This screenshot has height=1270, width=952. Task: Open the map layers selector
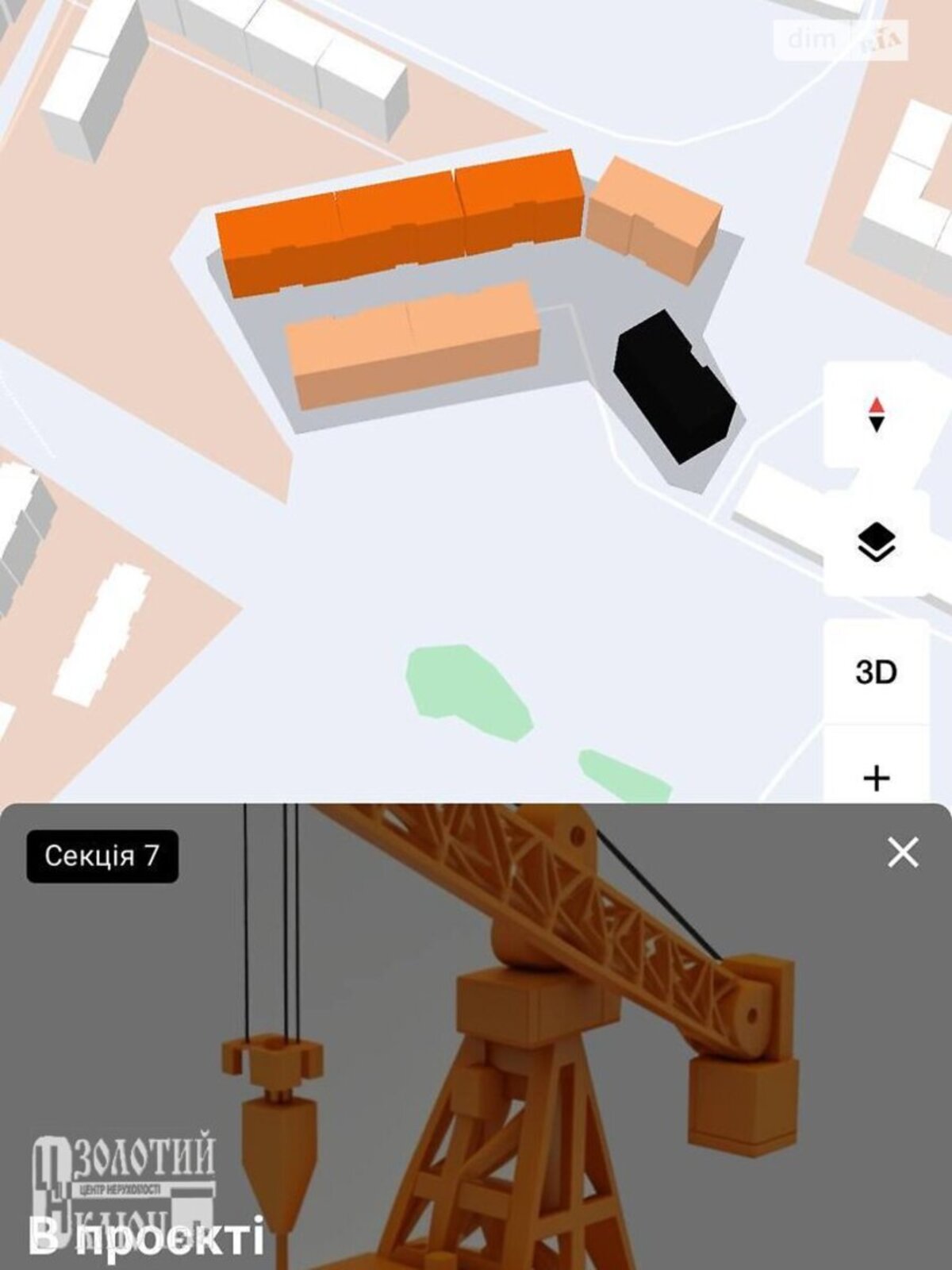click(x=876, y=543)
